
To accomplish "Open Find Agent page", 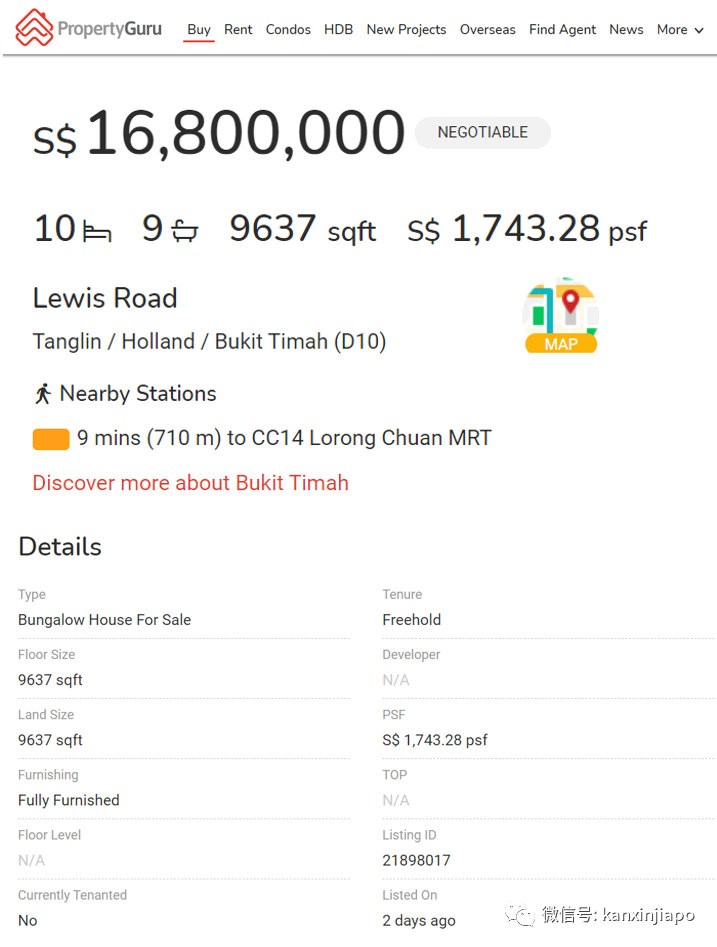I will click(x=562, y=29).
